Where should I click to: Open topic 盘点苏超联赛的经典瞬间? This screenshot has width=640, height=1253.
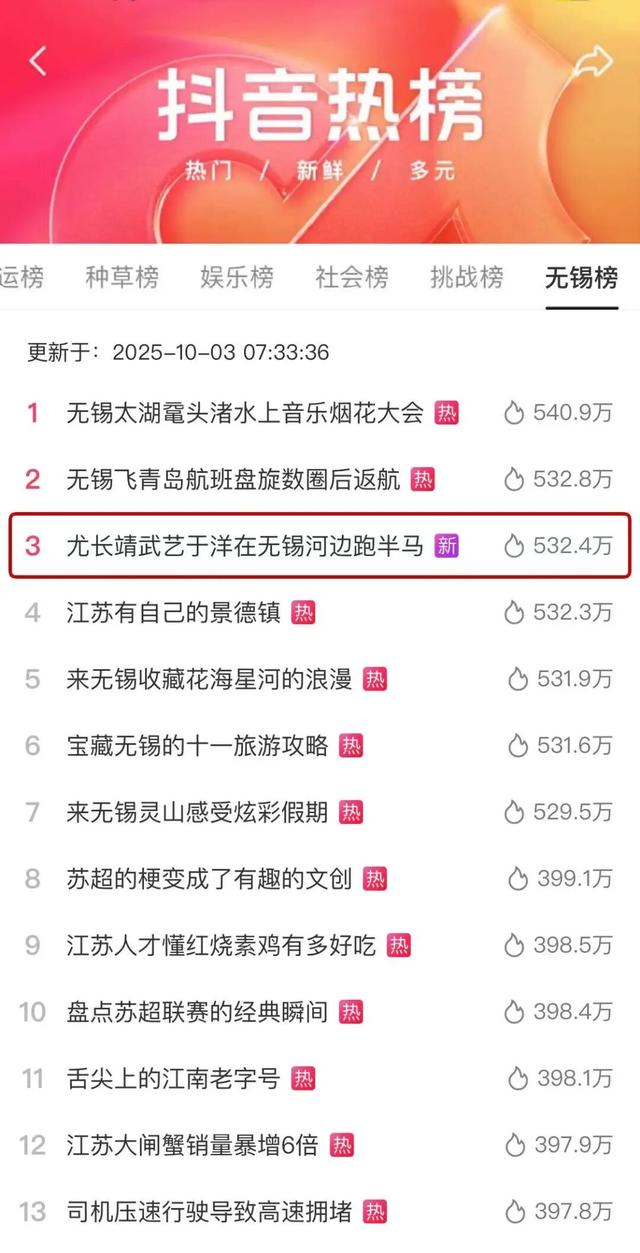pyautogui.click(x=197, y=1012)
